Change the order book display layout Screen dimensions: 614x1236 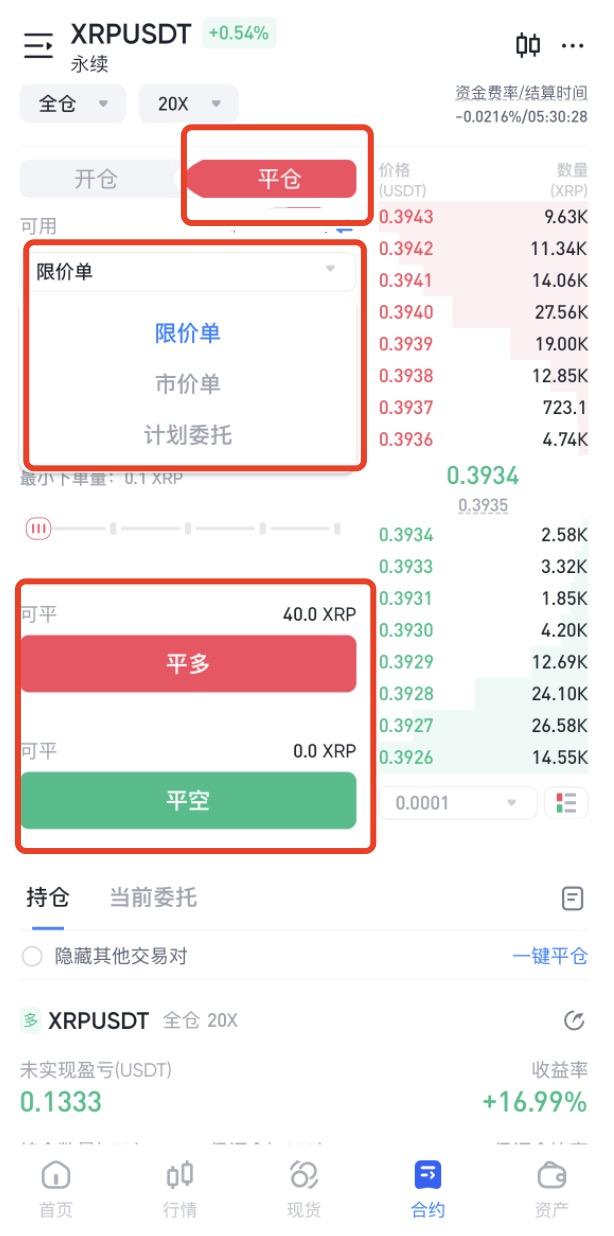(x=566, y=803)
